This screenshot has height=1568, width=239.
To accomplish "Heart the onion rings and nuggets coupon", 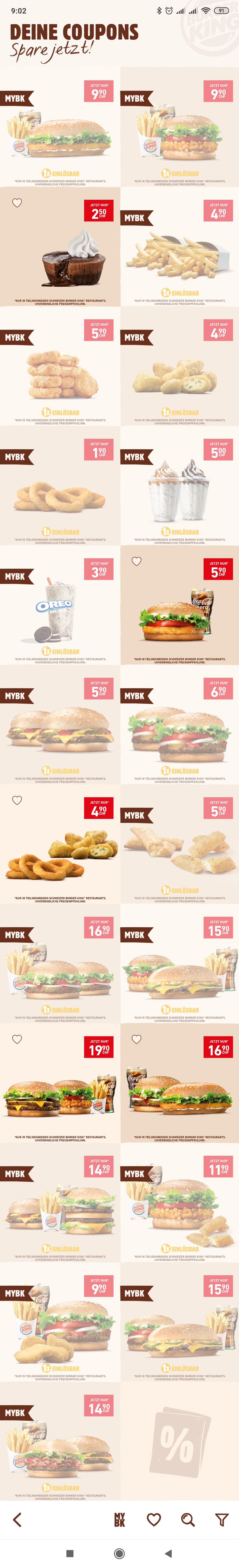I will click(17, 800).
